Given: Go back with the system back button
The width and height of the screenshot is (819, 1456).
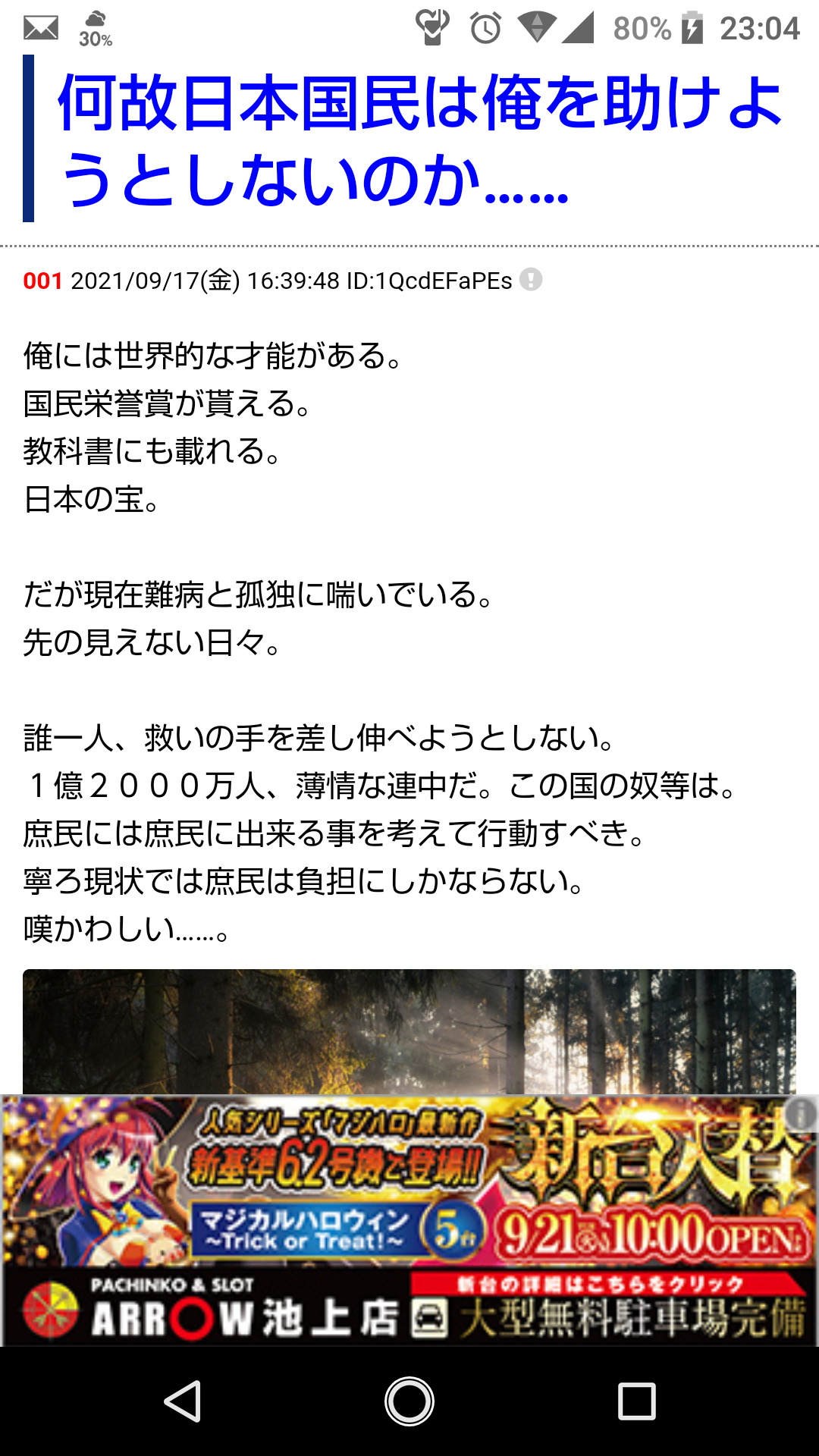Looking at the screenshot, I should pos(183,1401).
